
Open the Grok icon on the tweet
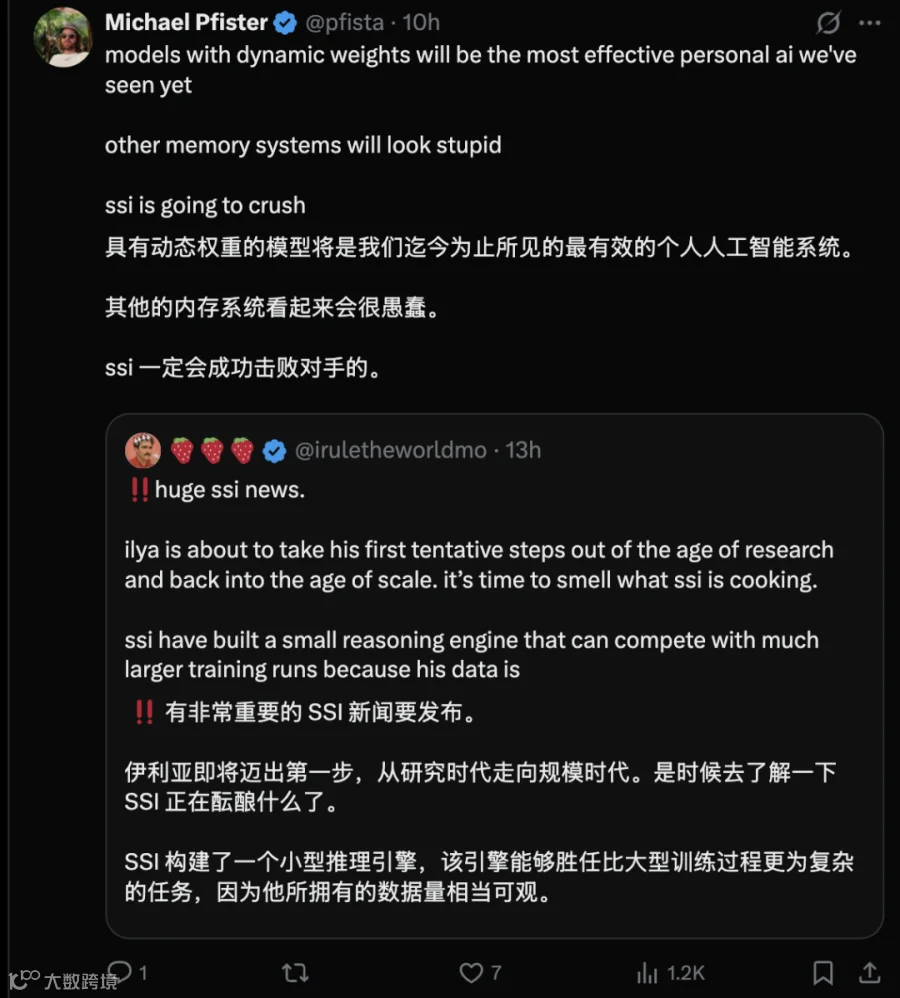[828, 23]
